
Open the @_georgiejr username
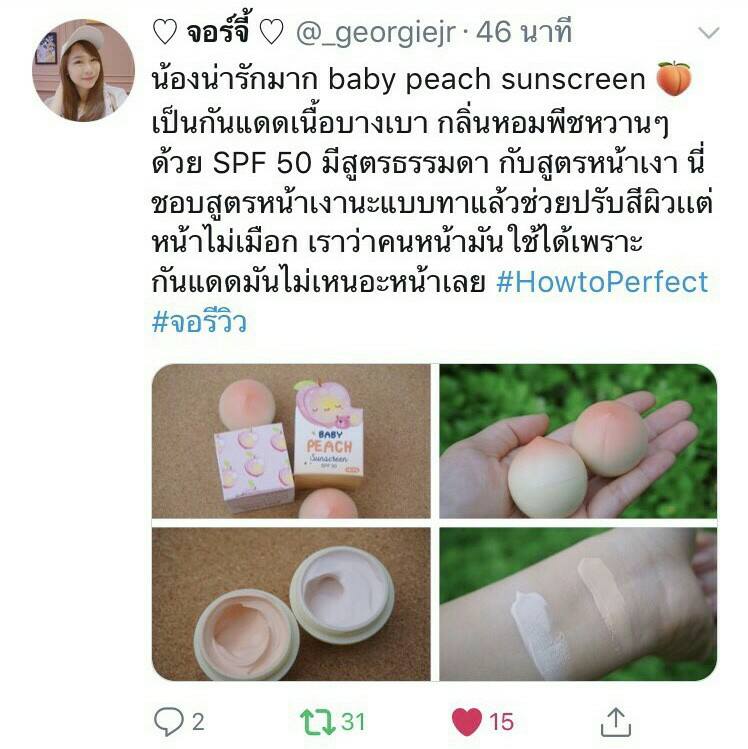click(378, 33)
